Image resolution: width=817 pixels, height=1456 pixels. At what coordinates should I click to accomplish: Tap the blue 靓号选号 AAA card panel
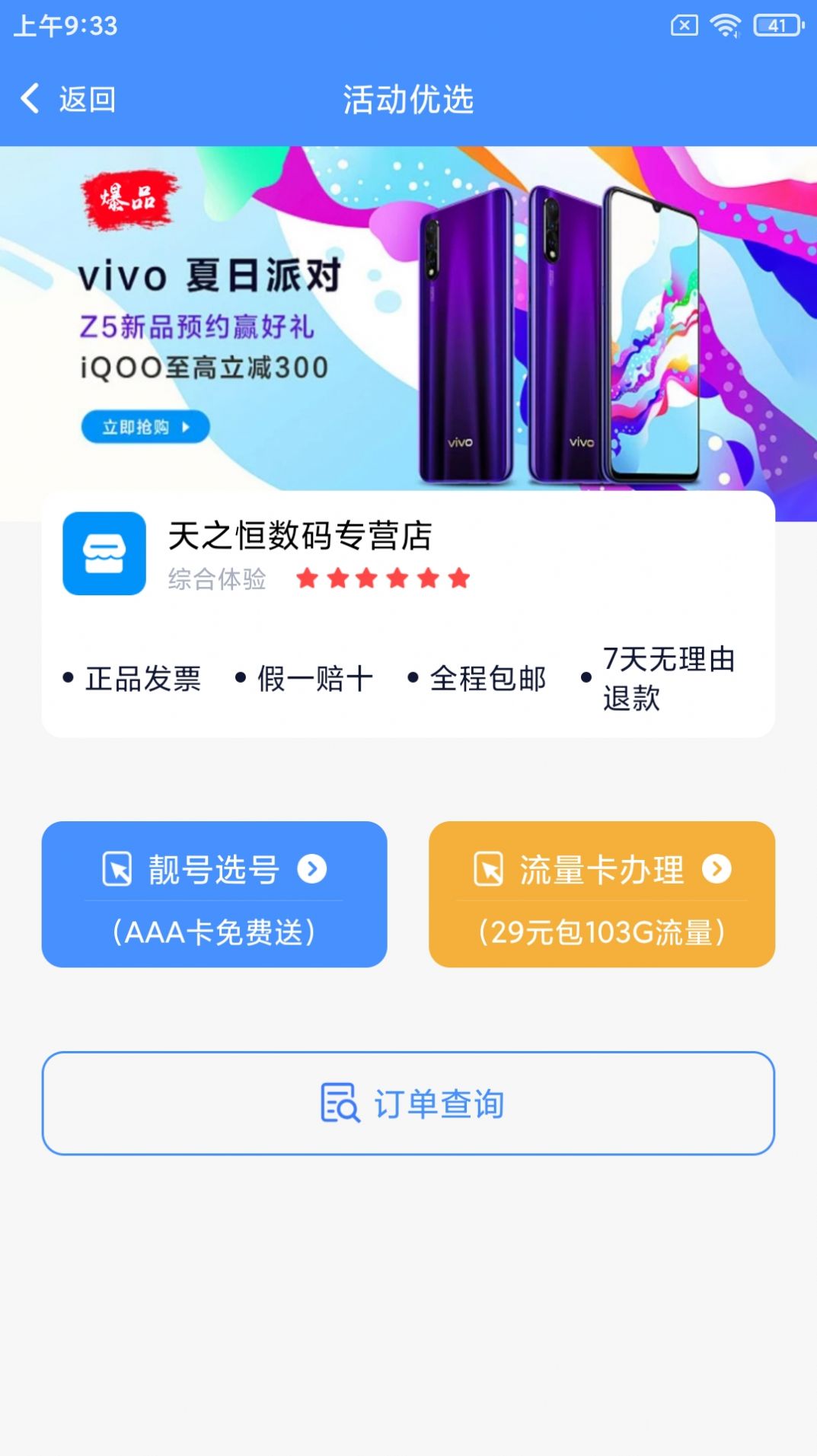click(x=215, y=895)
